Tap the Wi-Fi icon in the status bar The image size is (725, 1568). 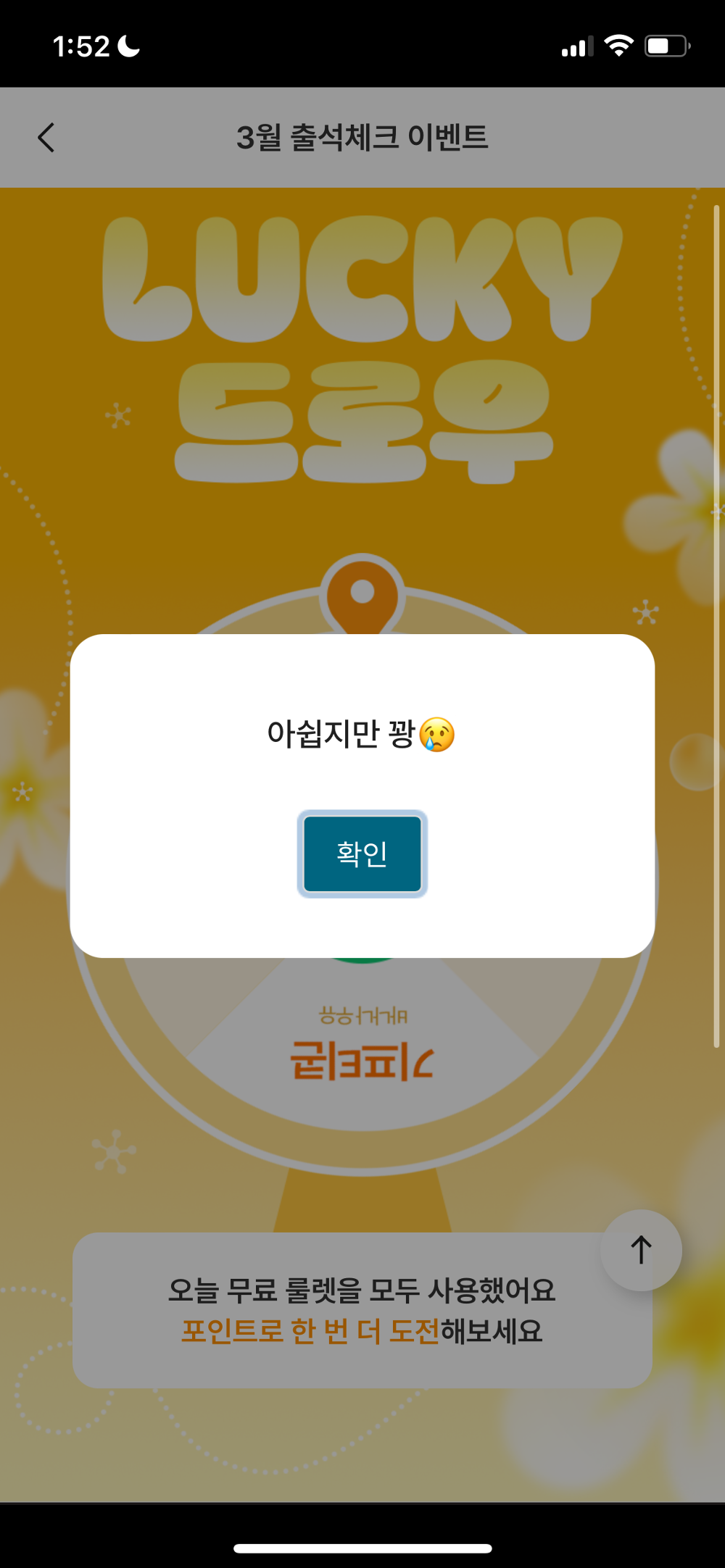[x=618, y=46]
